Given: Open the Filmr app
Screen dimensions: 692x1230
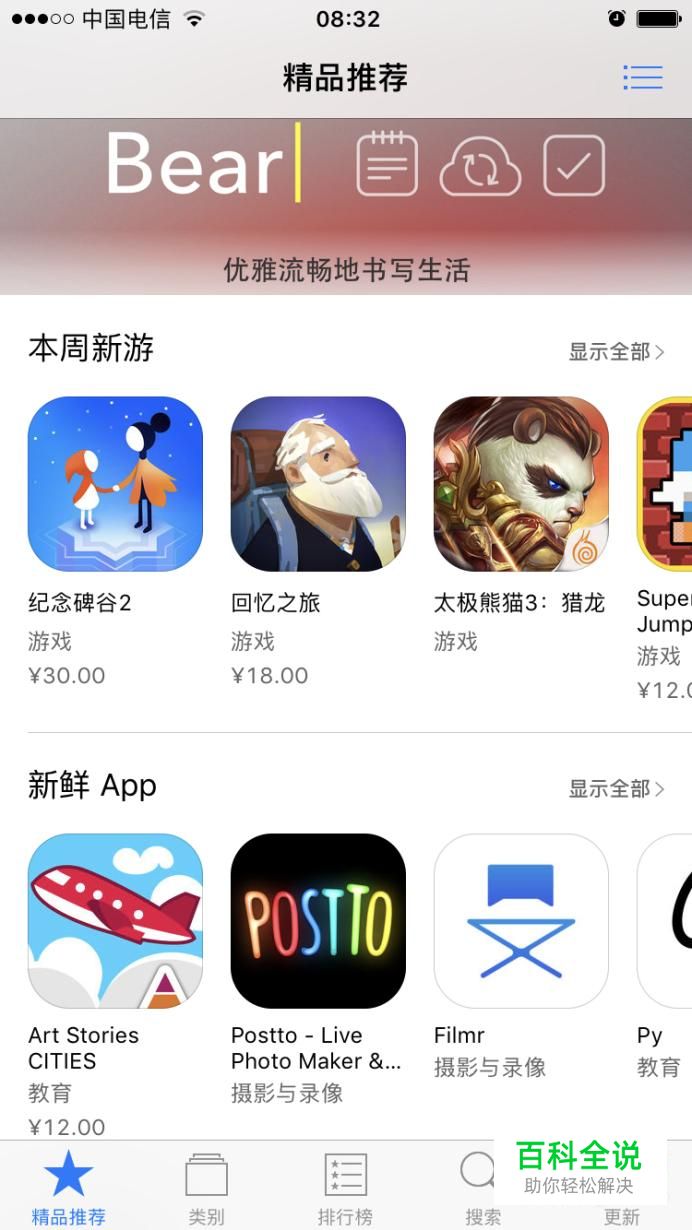Looking at the screenshot, I should (521, 921).
